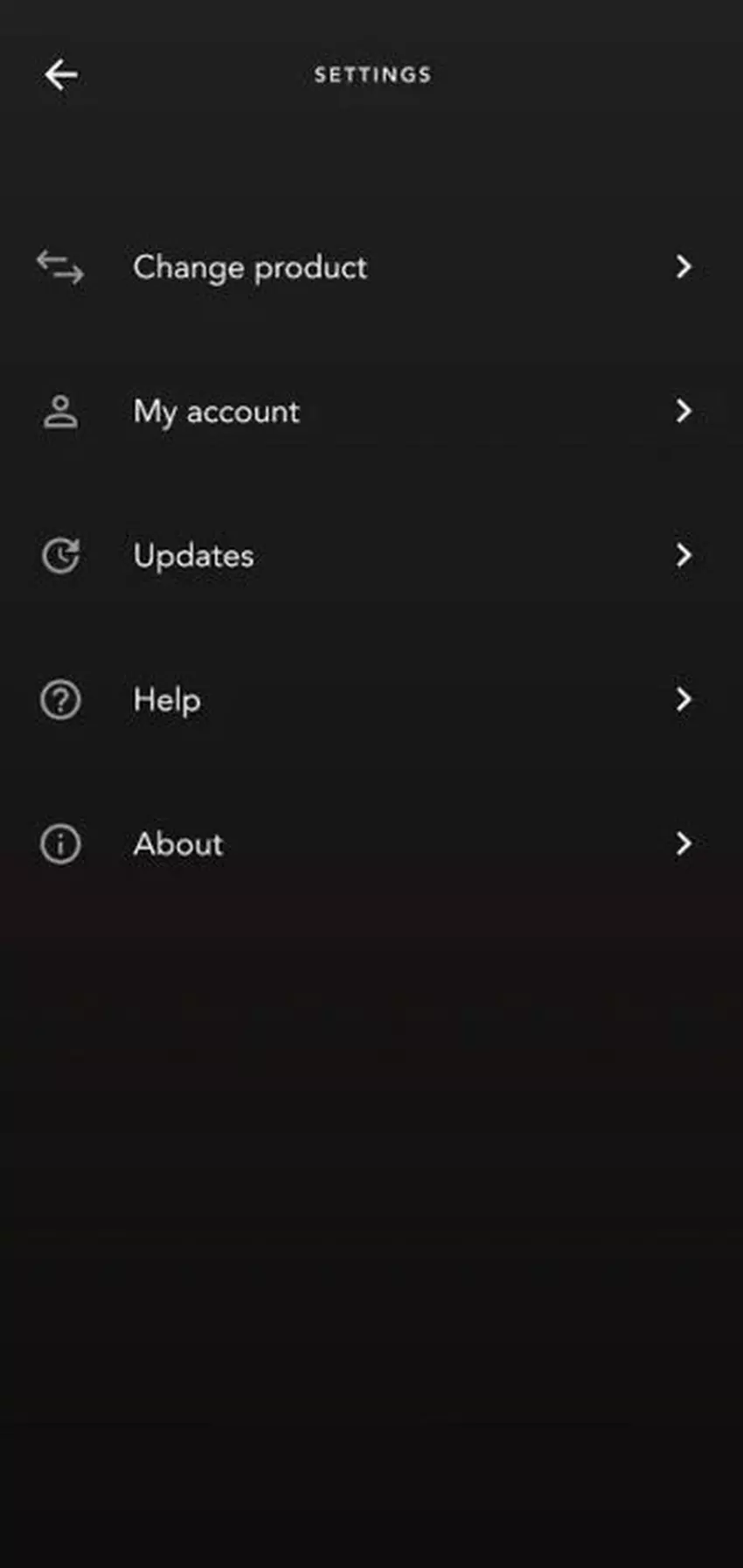Image resolution: width=743 pixels, height=1568 pixels.
Task: Expand the Updates entry chevron
Action: click(x=684, y=555)
